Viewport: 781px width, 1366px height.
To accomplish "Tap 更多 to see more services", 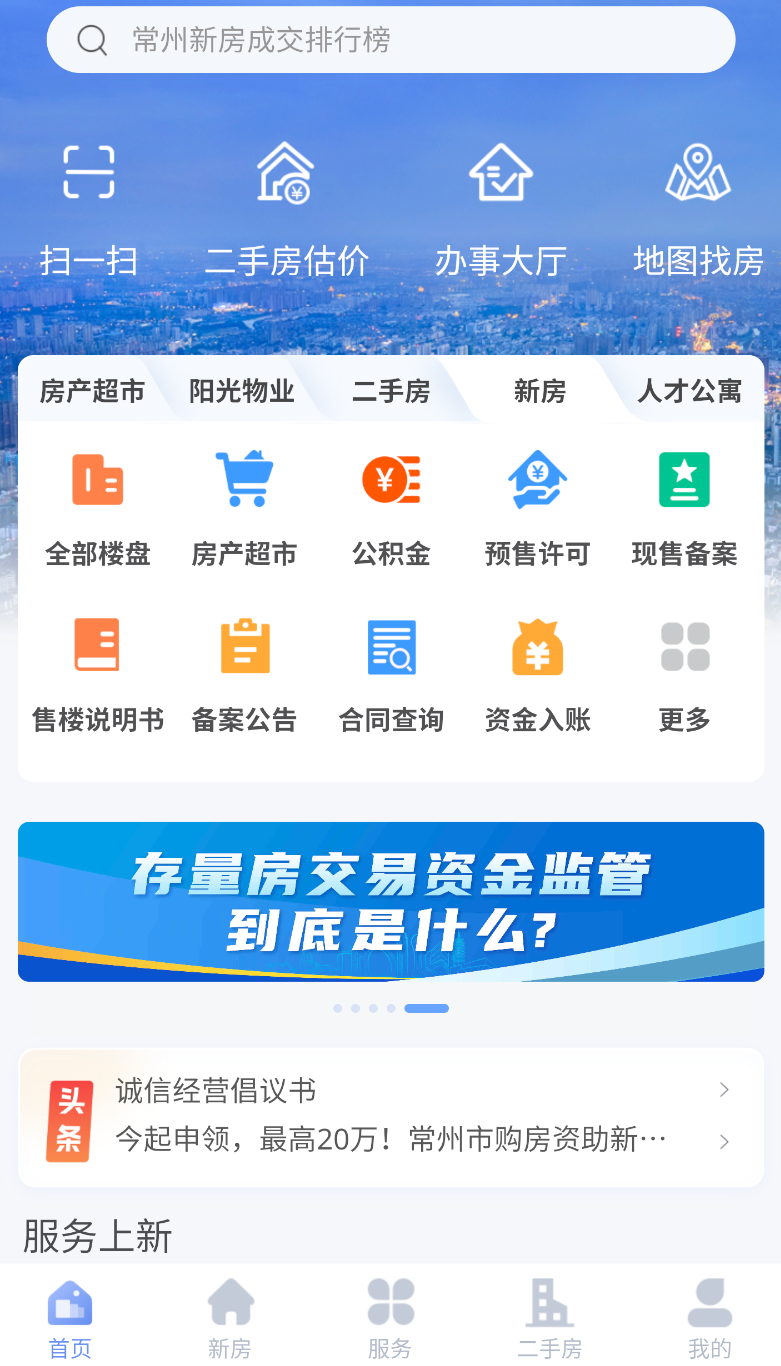I will tap(684, 674).
